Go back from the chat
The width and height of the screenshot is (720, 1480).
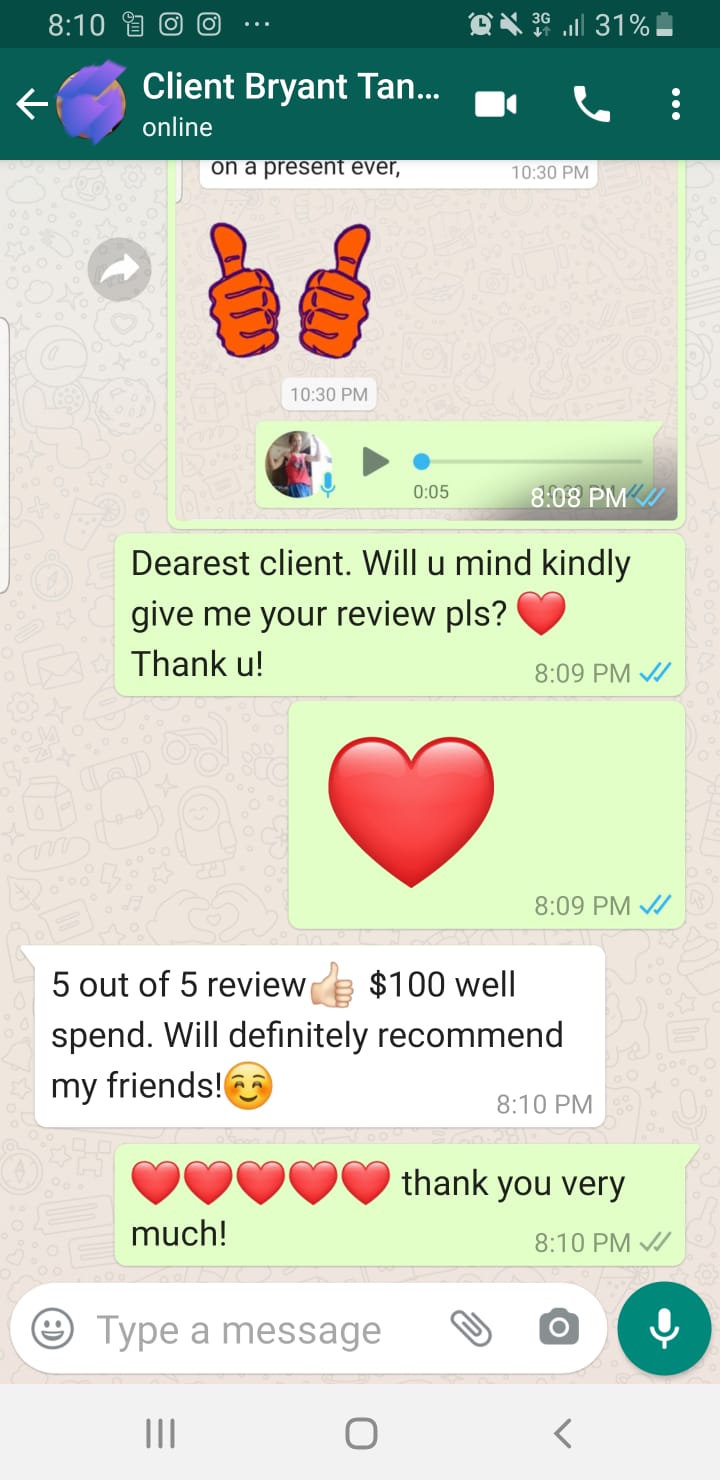(32, 104)
